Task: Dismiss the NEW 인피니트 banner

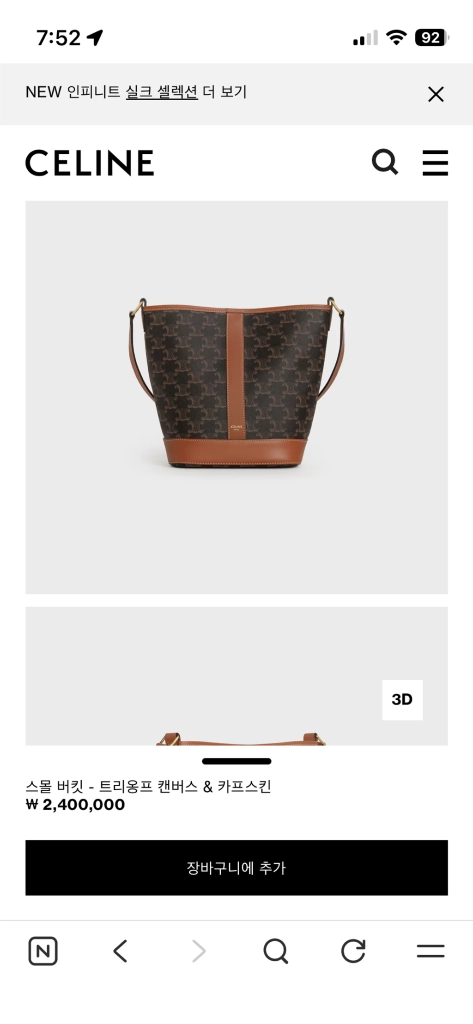Action: (436, 94)
